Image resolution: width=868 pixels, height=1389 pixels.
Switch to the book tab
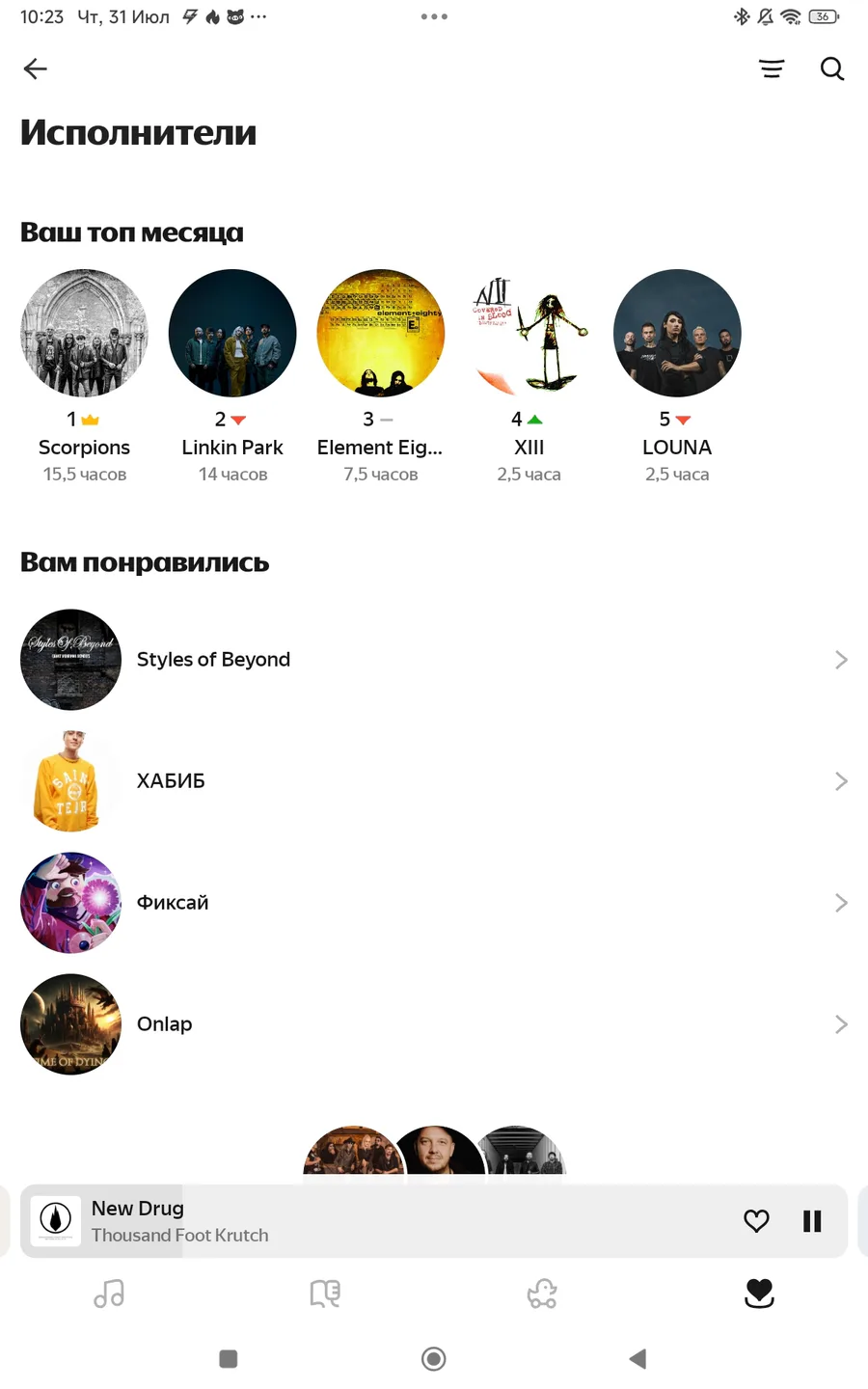325,1294
